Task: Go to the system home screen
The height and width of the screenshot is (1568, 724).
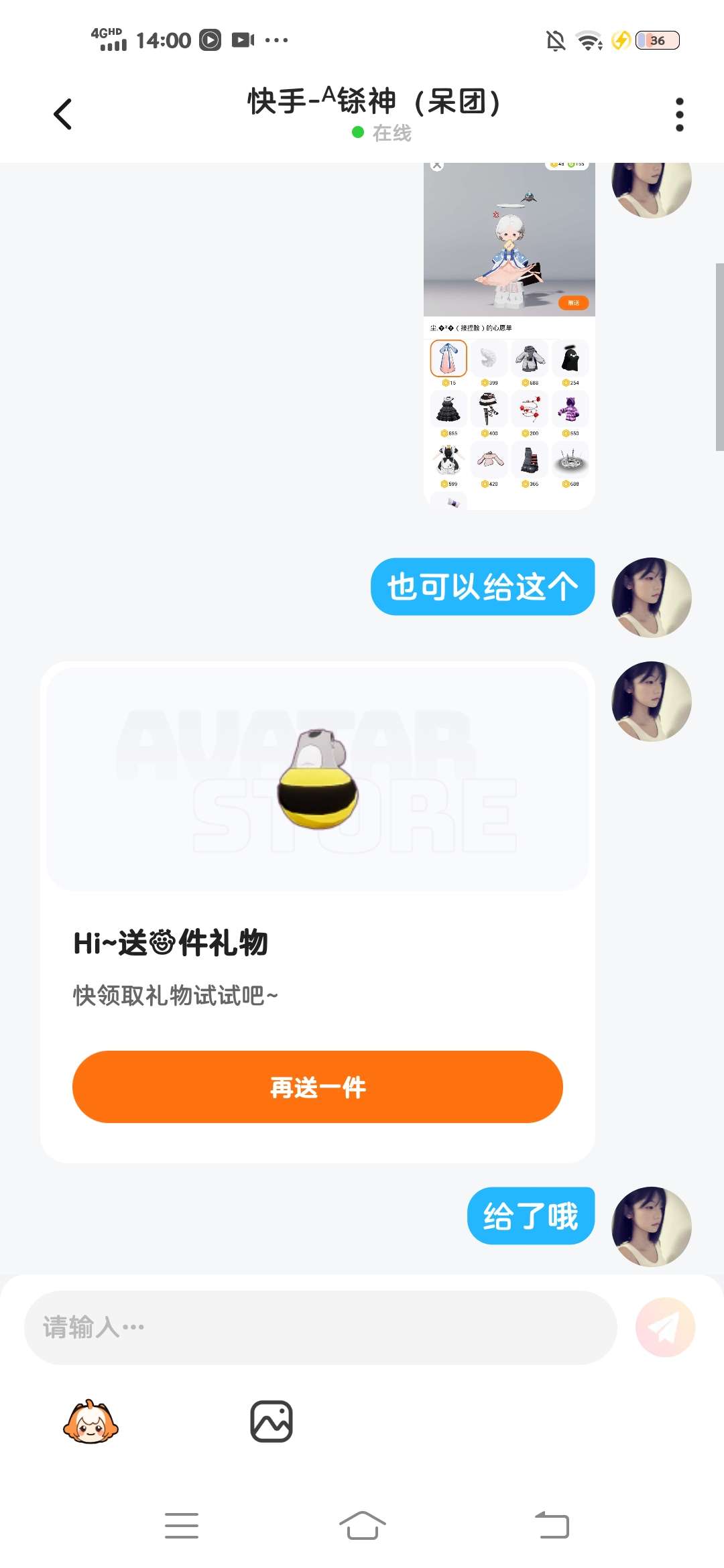Action: tap(362, 1526)
